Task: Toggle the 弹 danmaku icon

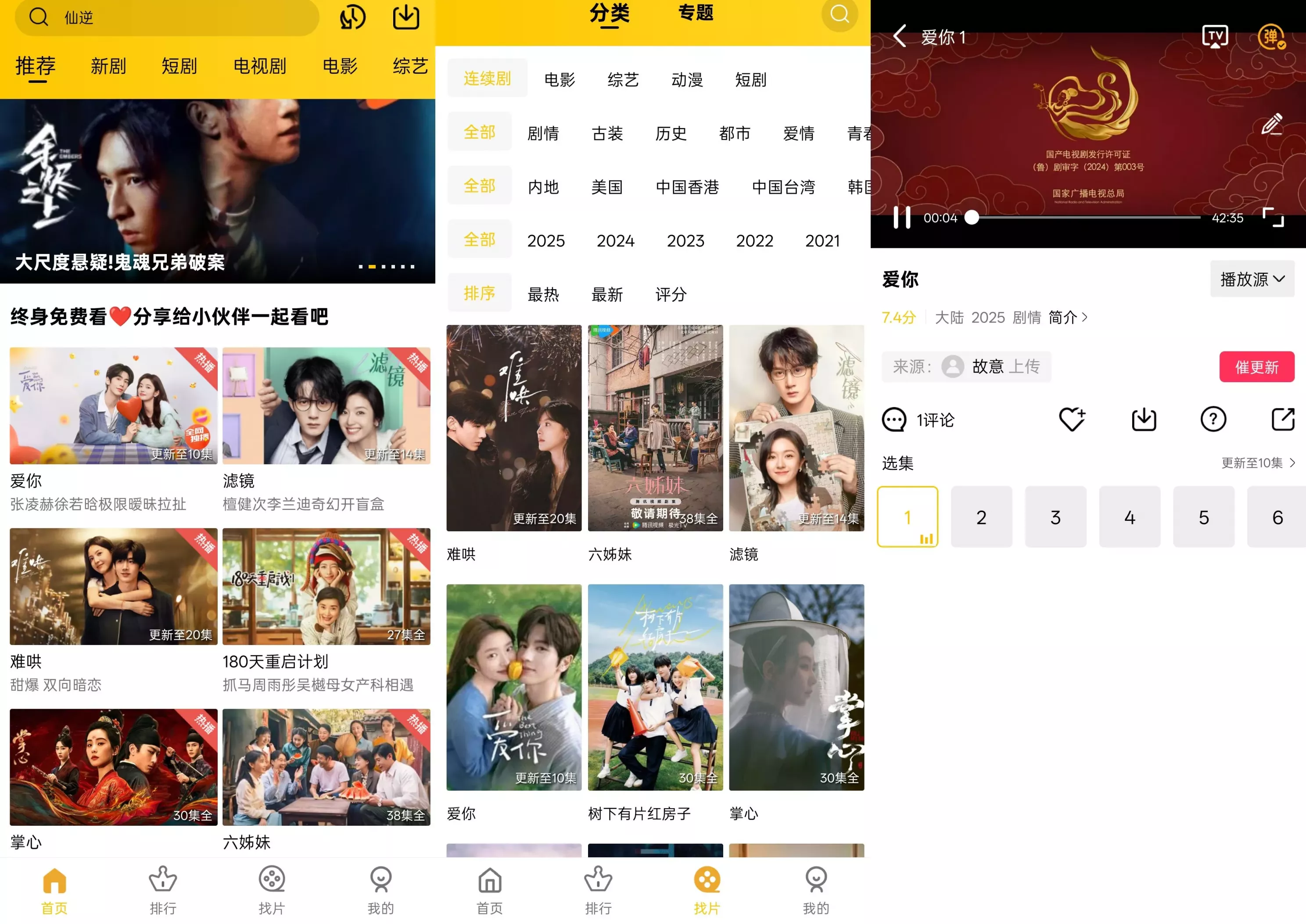Action: [x=1271, y=36]
